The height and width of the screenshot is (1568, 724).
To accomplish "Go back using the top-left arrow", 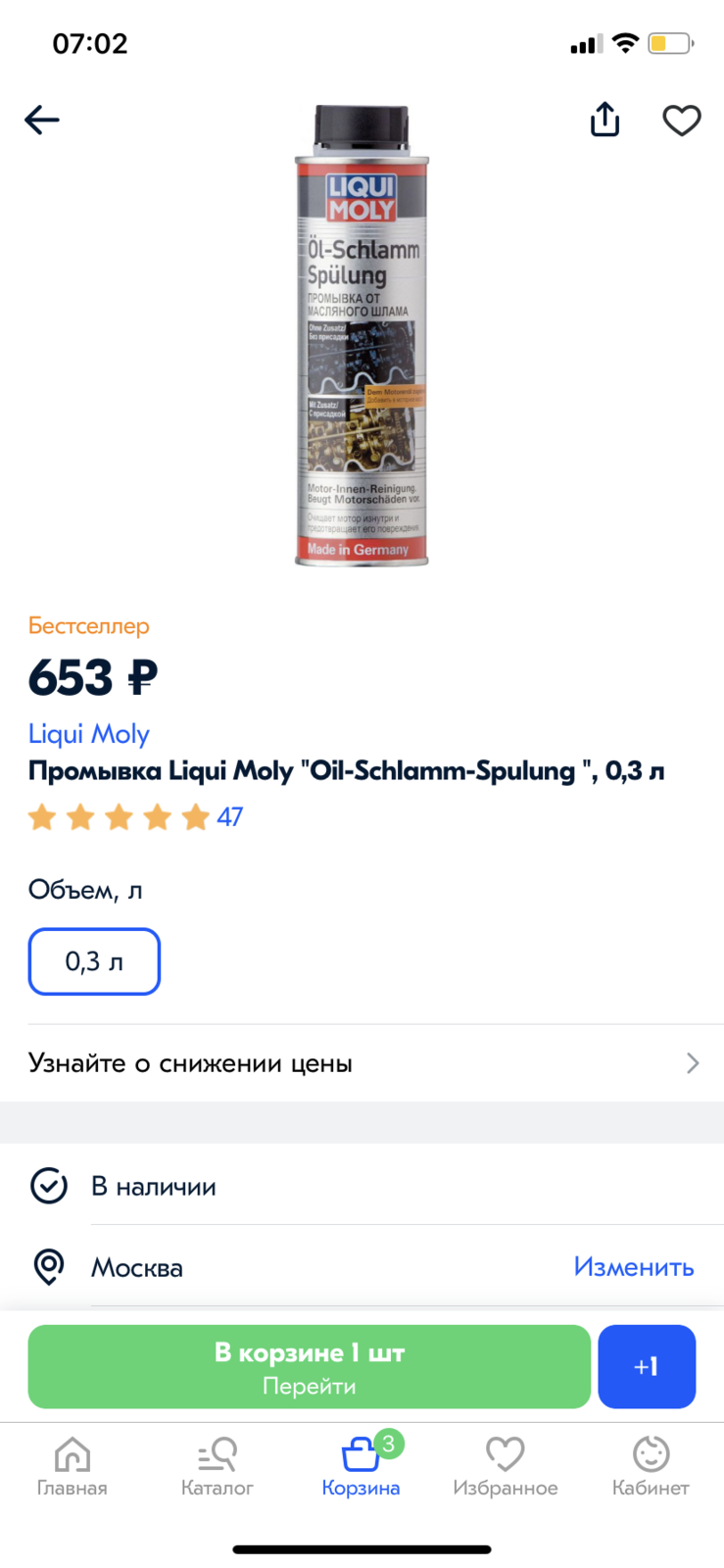I will tap(42, 120).
